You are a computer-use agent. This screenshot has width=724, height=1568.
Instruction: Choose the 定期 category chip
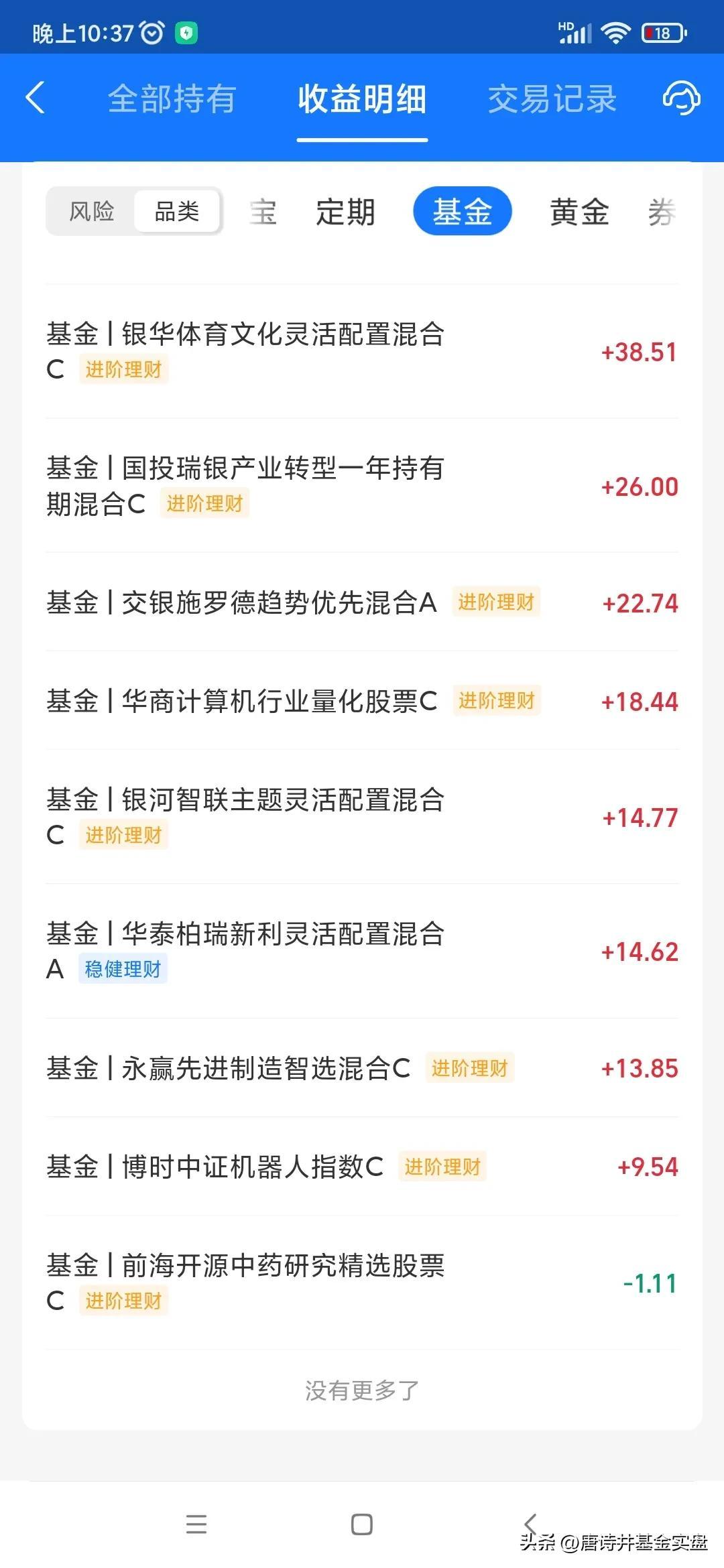point(345,212)
